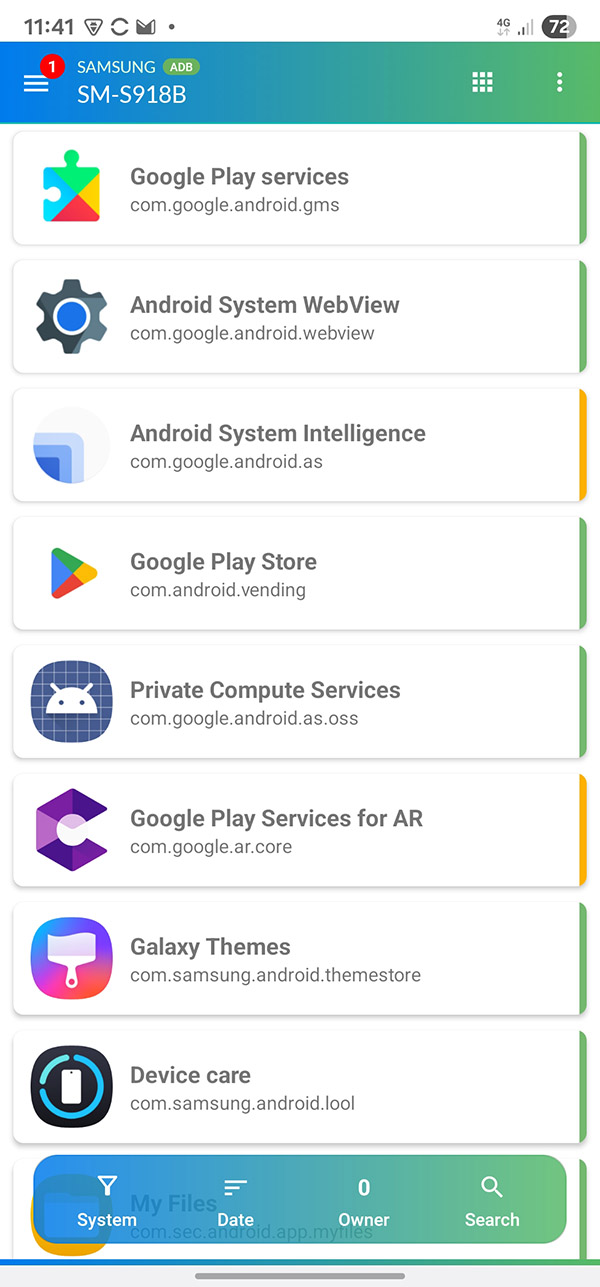Open the hamburger drawer menu
Viewport: 600px width, 1287px height.
tap(36, 83)
